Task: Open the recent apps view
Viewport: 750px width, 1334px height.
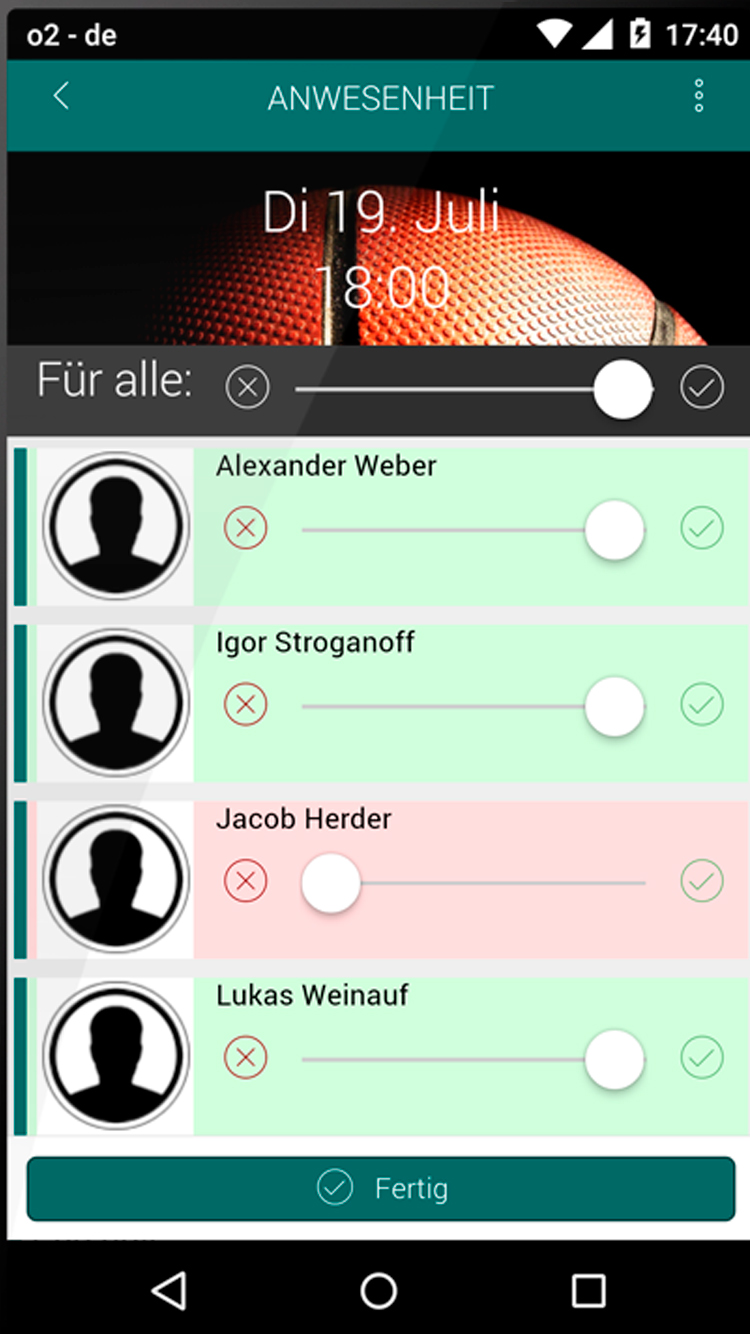Action: pyautogui.click(x=588, y=1290)
